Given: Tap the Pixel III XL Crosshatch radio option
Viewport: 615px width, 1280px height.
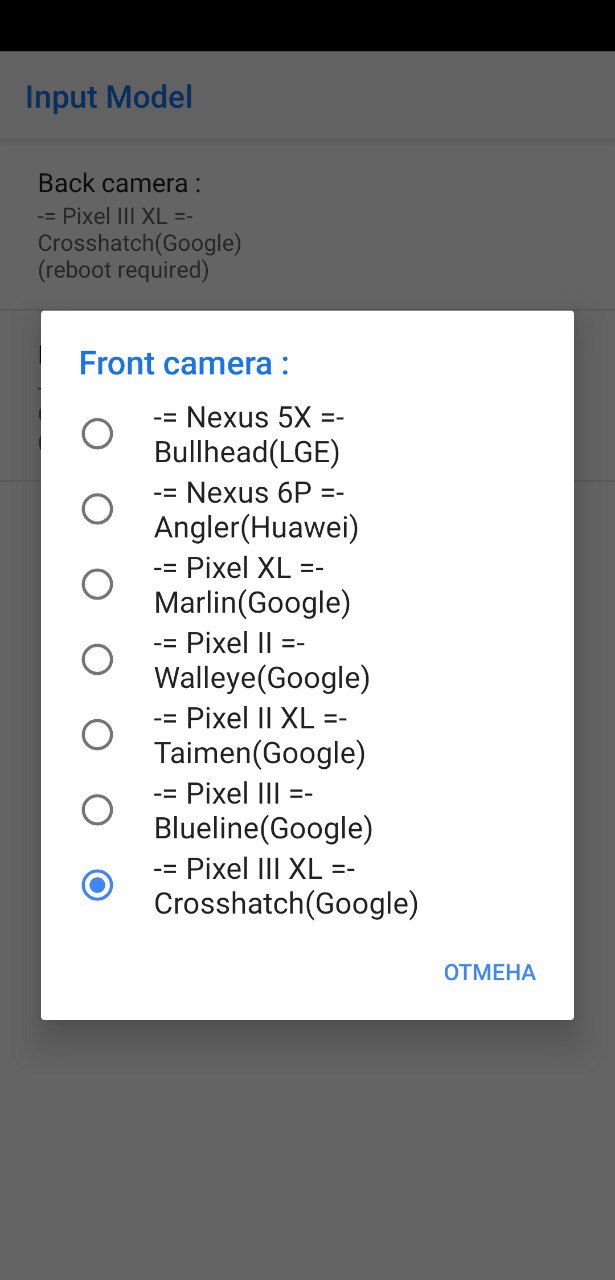Looking at the screenshot, I should 307,884.
